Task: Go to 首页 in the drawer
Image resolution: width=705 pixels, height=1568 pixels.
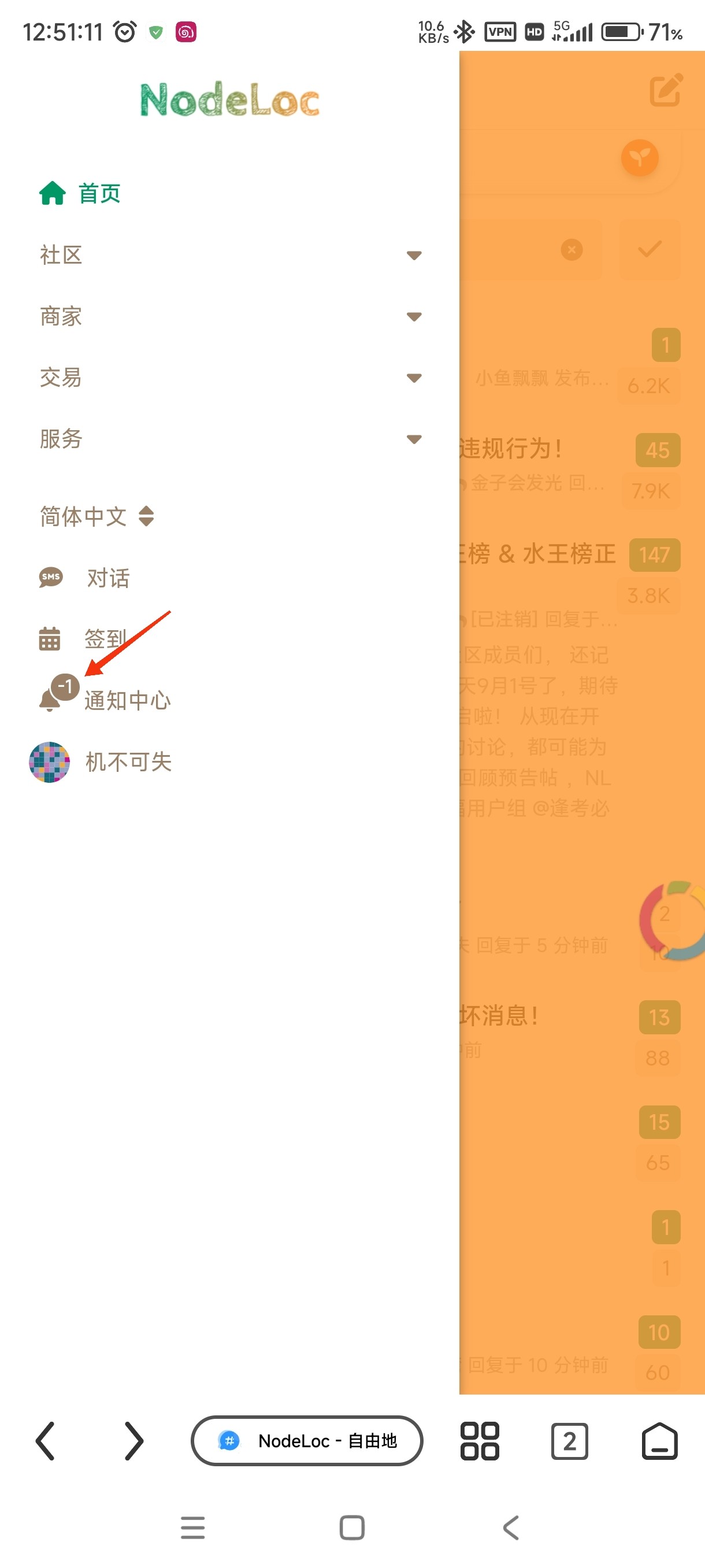Action: (81, 194)
